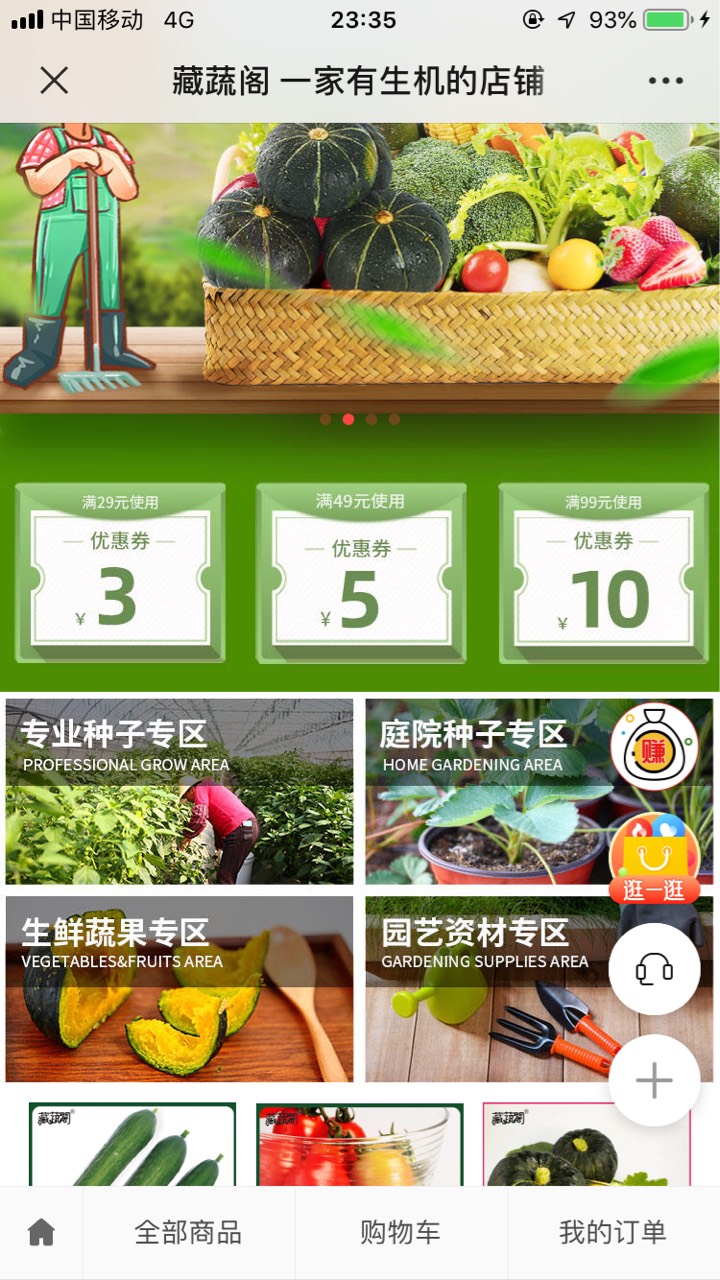Close the store page with the X

[54, 80]
